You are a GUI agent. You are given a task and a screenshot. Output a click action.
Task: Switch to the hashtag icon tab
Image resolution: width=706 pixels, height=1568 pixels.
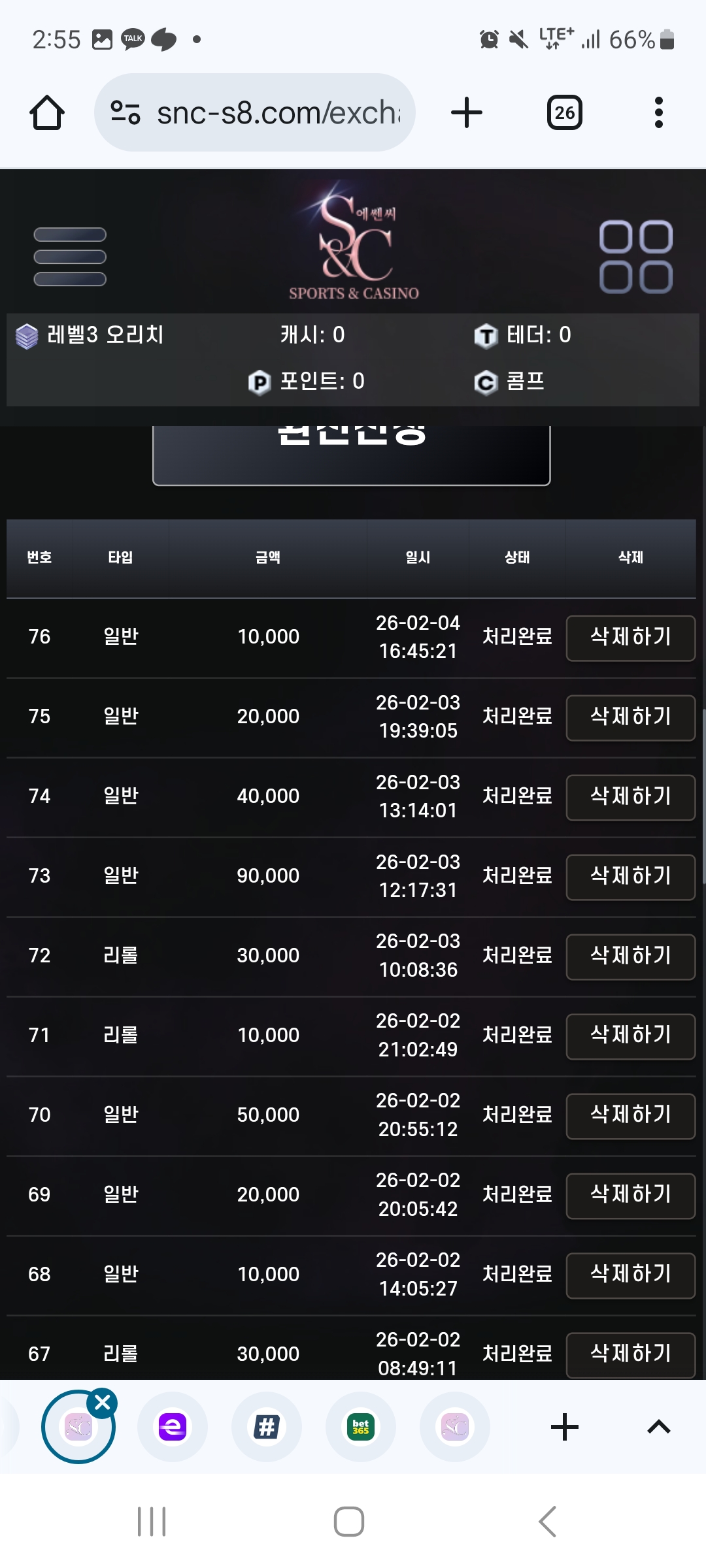coord(267,1428)
